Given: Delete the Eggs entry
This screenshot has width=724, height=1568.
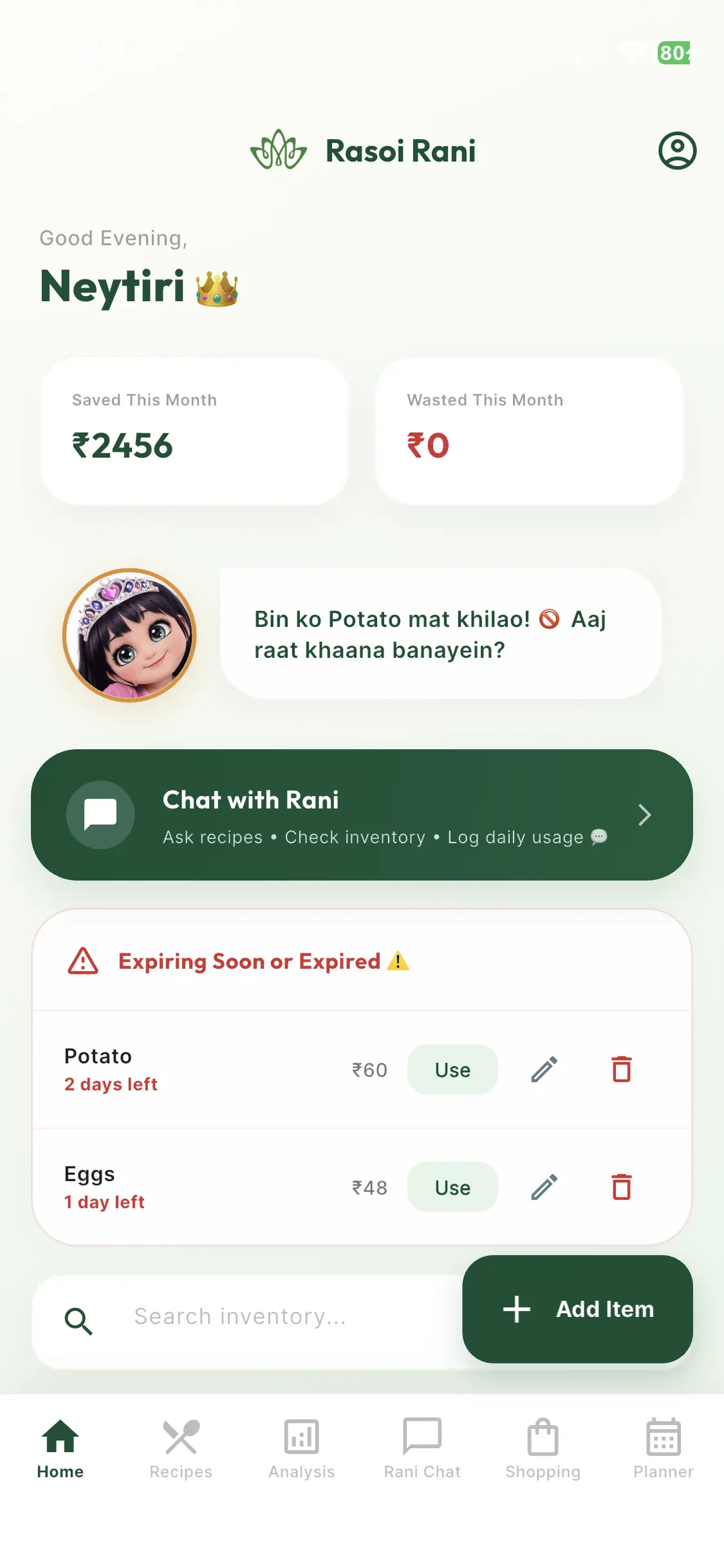Looking at the screenshot, I should tap(622, 1188).
